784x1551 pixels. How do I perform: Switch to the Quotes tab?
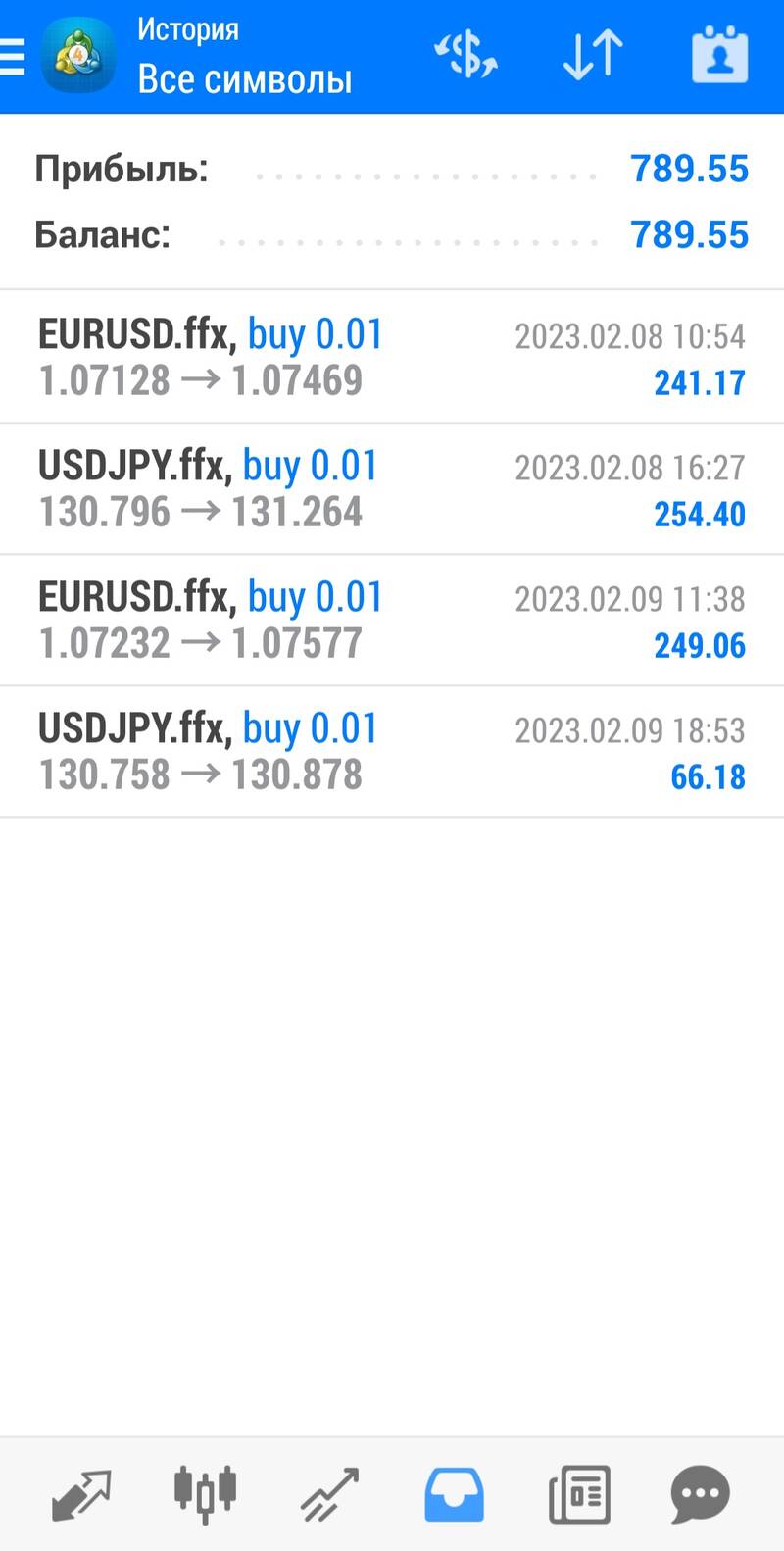[81, 1495]
